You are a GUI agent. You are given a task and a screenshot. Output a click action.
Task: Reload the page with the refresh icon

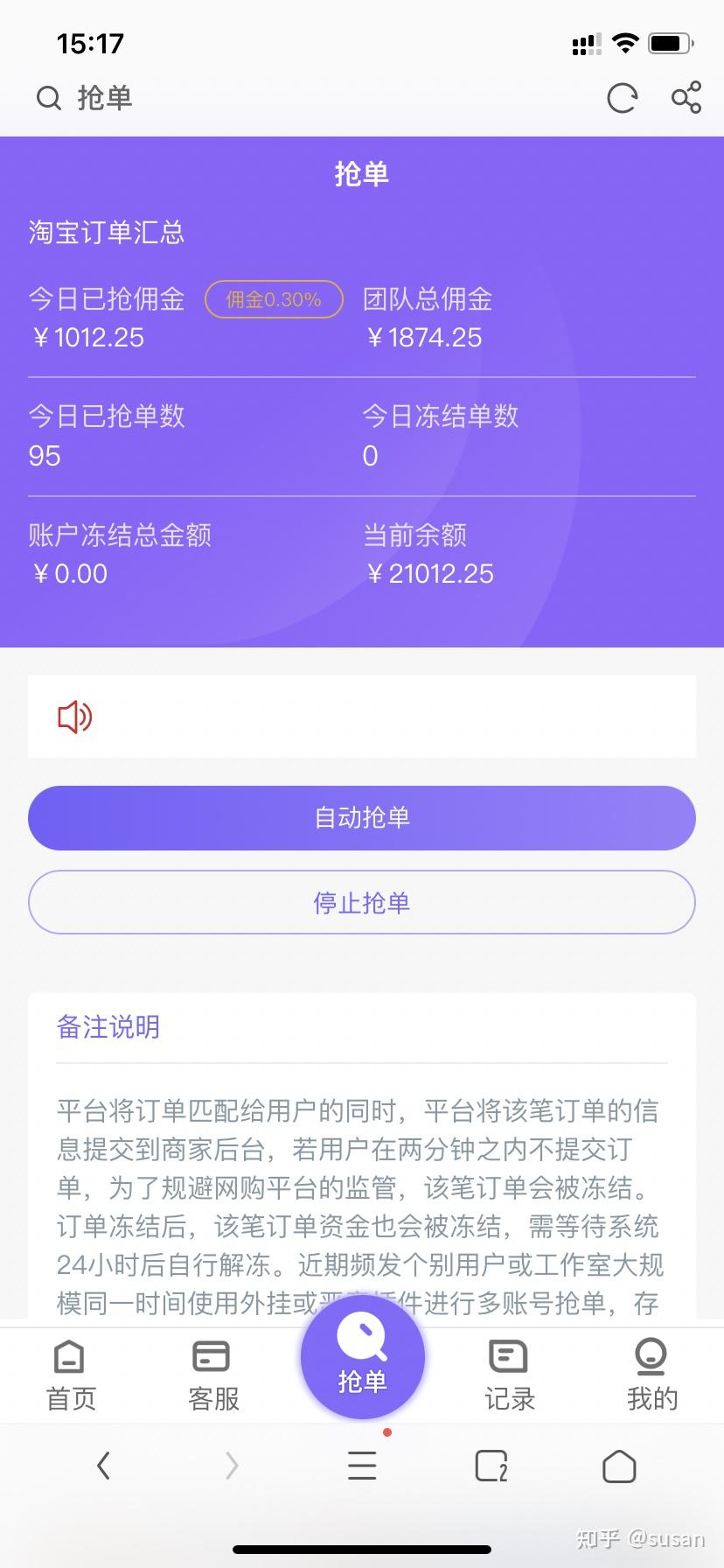point(622,98)
